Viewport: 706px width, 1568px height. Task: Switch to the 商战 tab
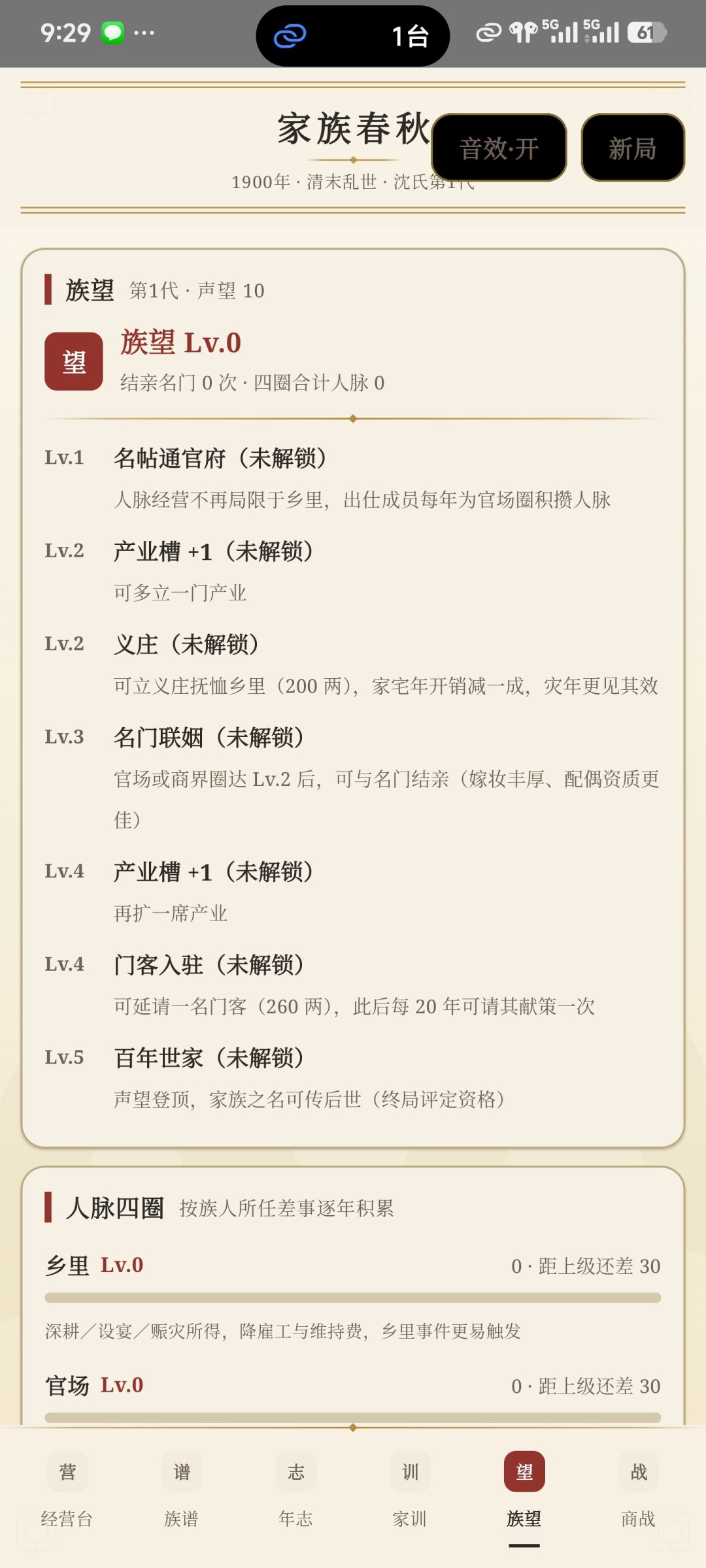pos(639,1491)
